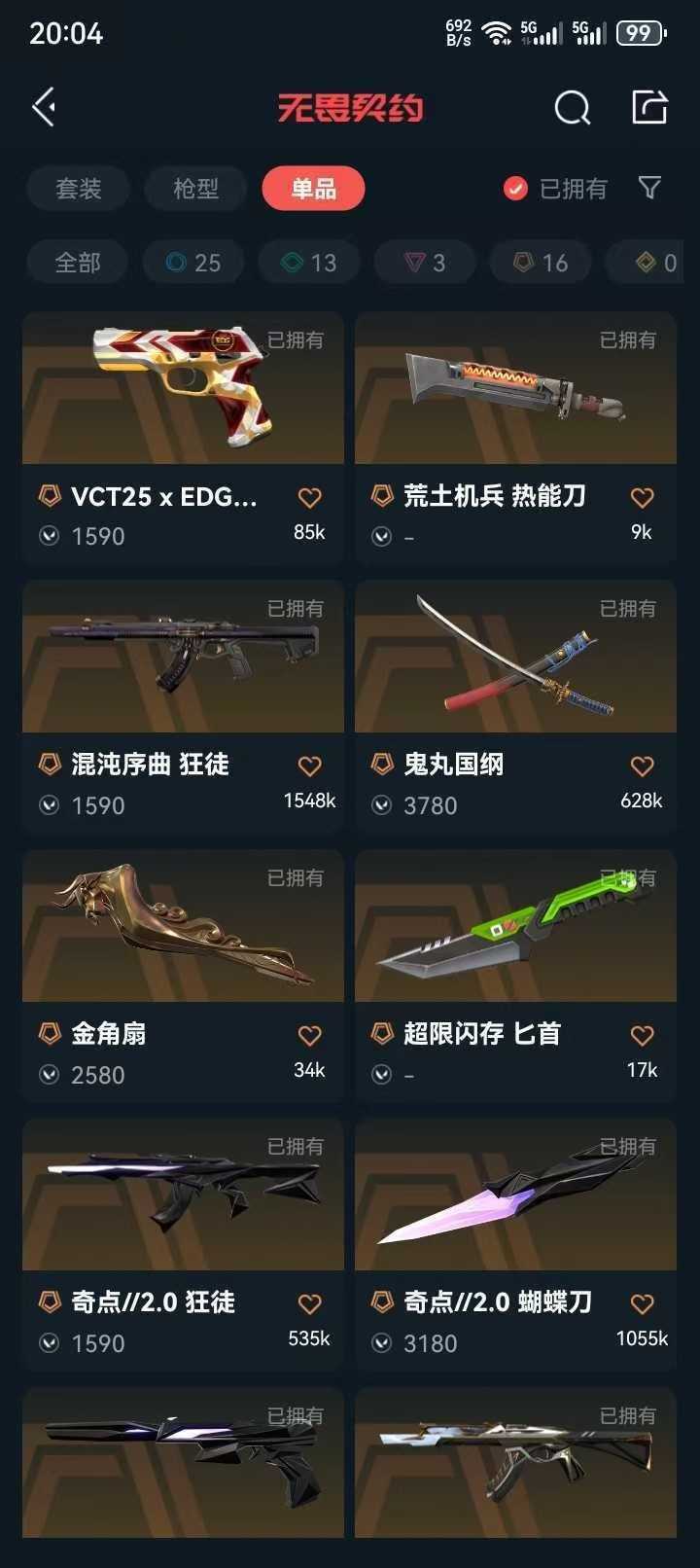700x1568 pixels.
Task: Filter by the blue rarity chip with 25
Action: [192, 263]
